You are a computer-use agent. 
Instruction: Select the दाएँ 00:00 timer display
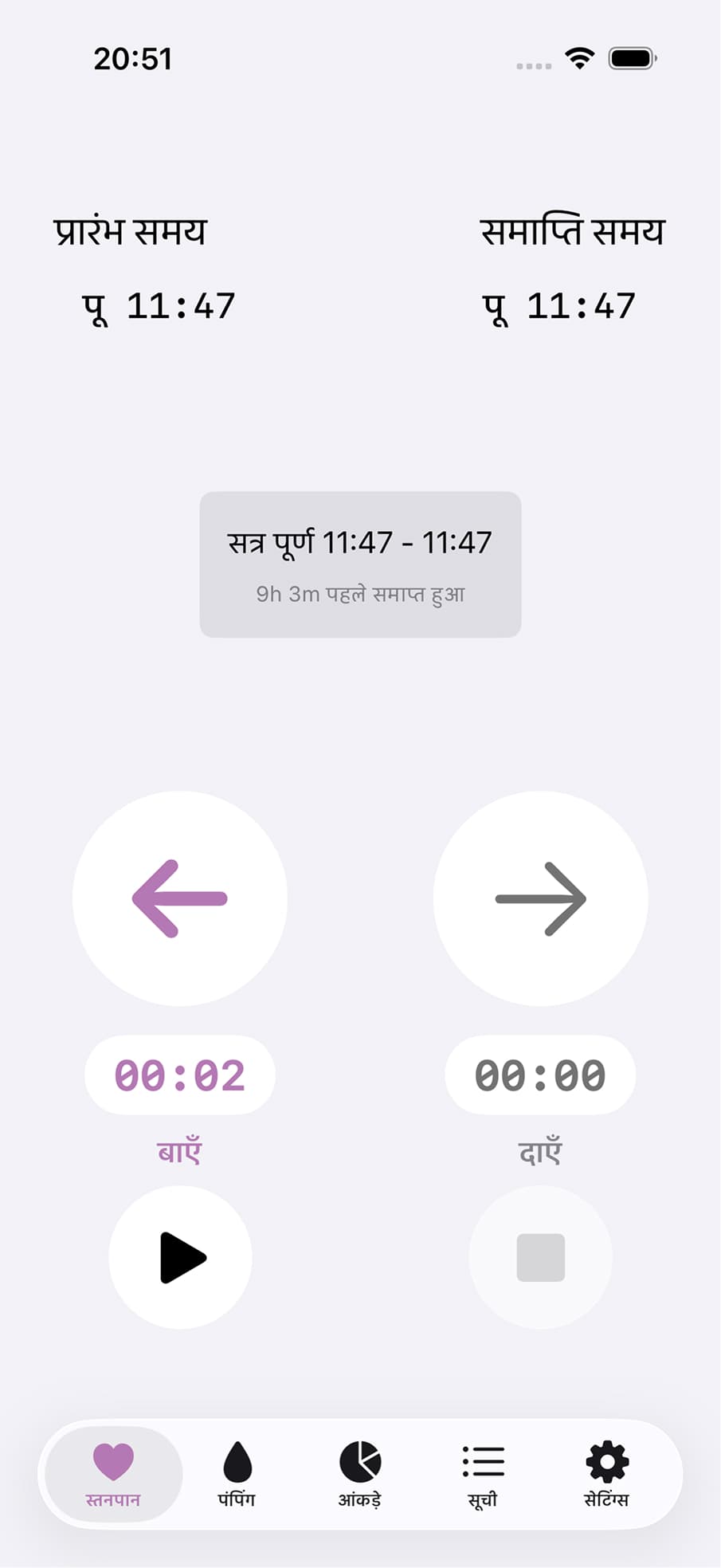coord(540,1075)
